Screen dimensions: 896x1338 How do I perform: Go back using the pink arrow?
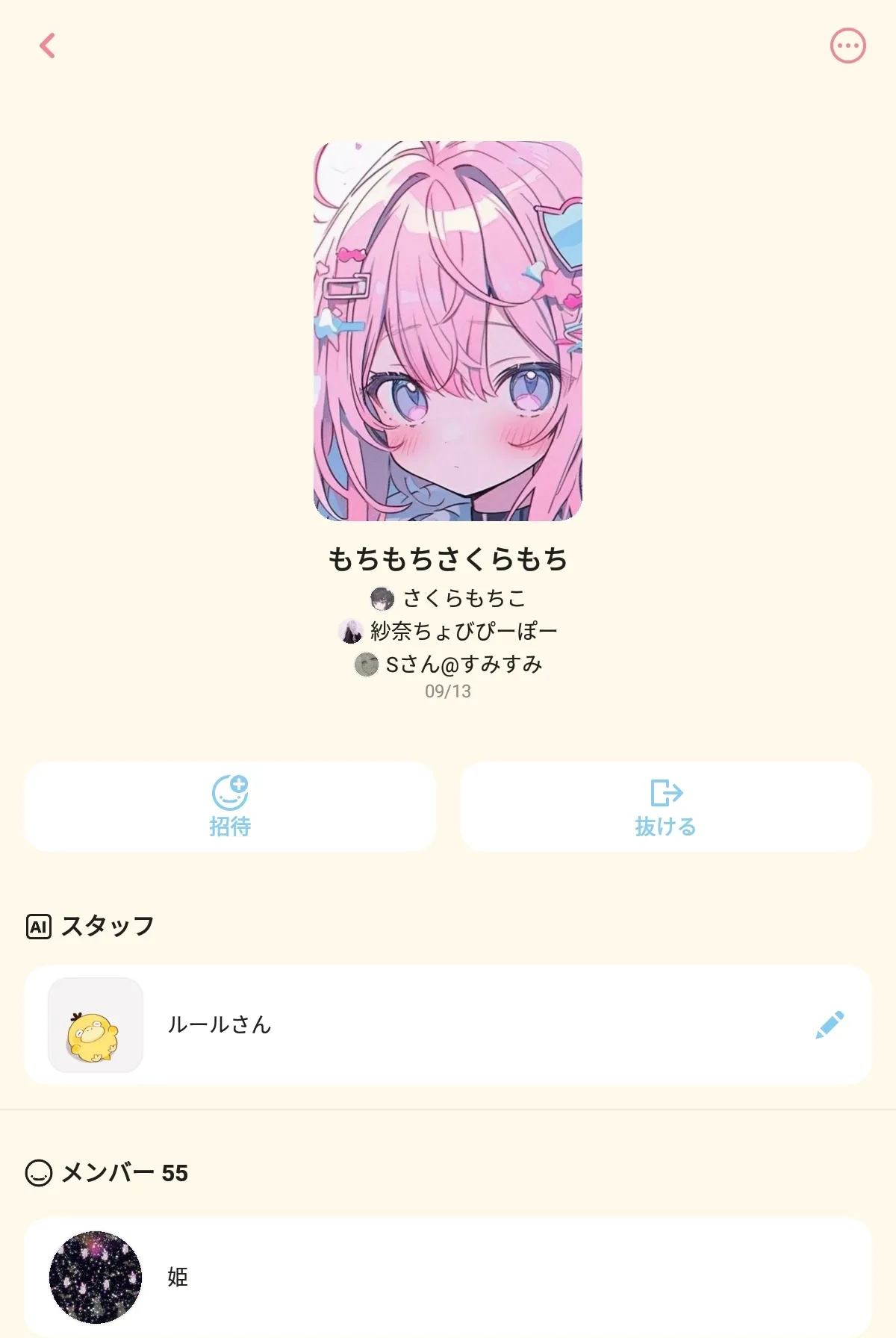[x=48, y=46]
